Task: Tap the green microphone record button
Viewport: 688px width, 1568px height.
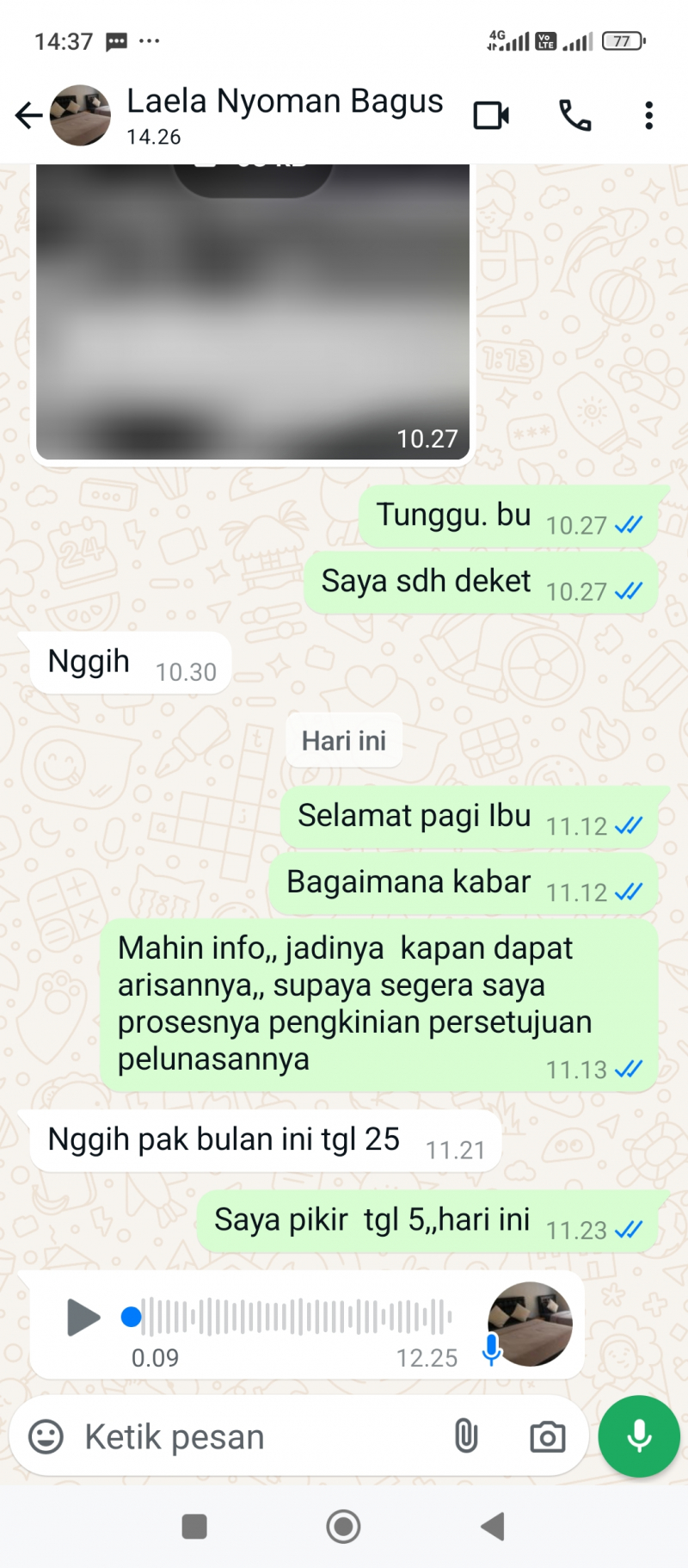Action: tap(639, 1436)
